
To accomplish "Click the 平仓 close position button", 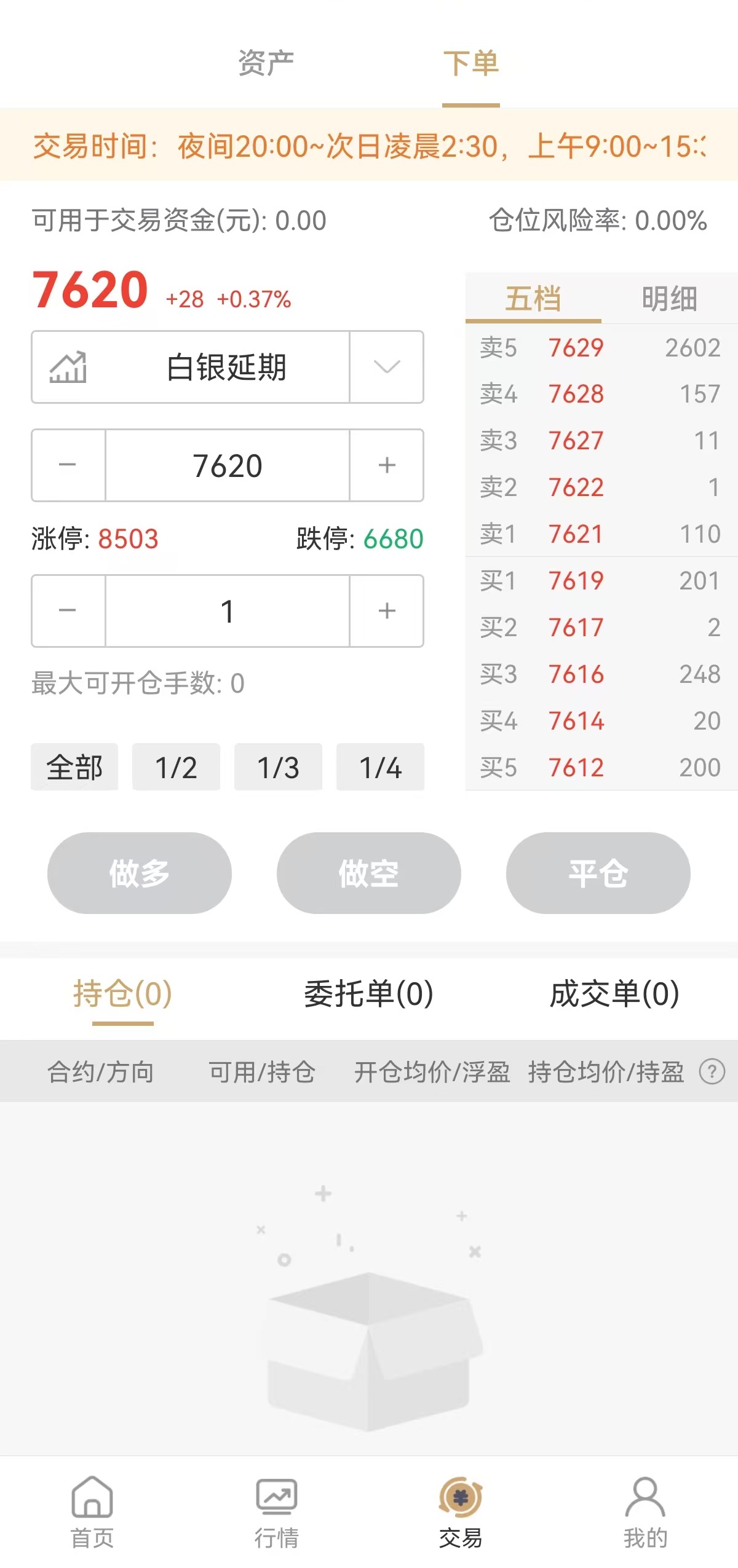I will point(598,874).
